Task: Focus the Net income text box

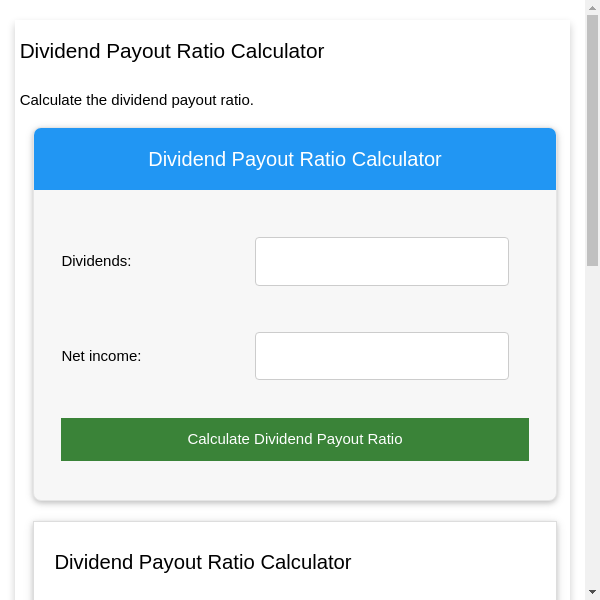Action: 381,356
